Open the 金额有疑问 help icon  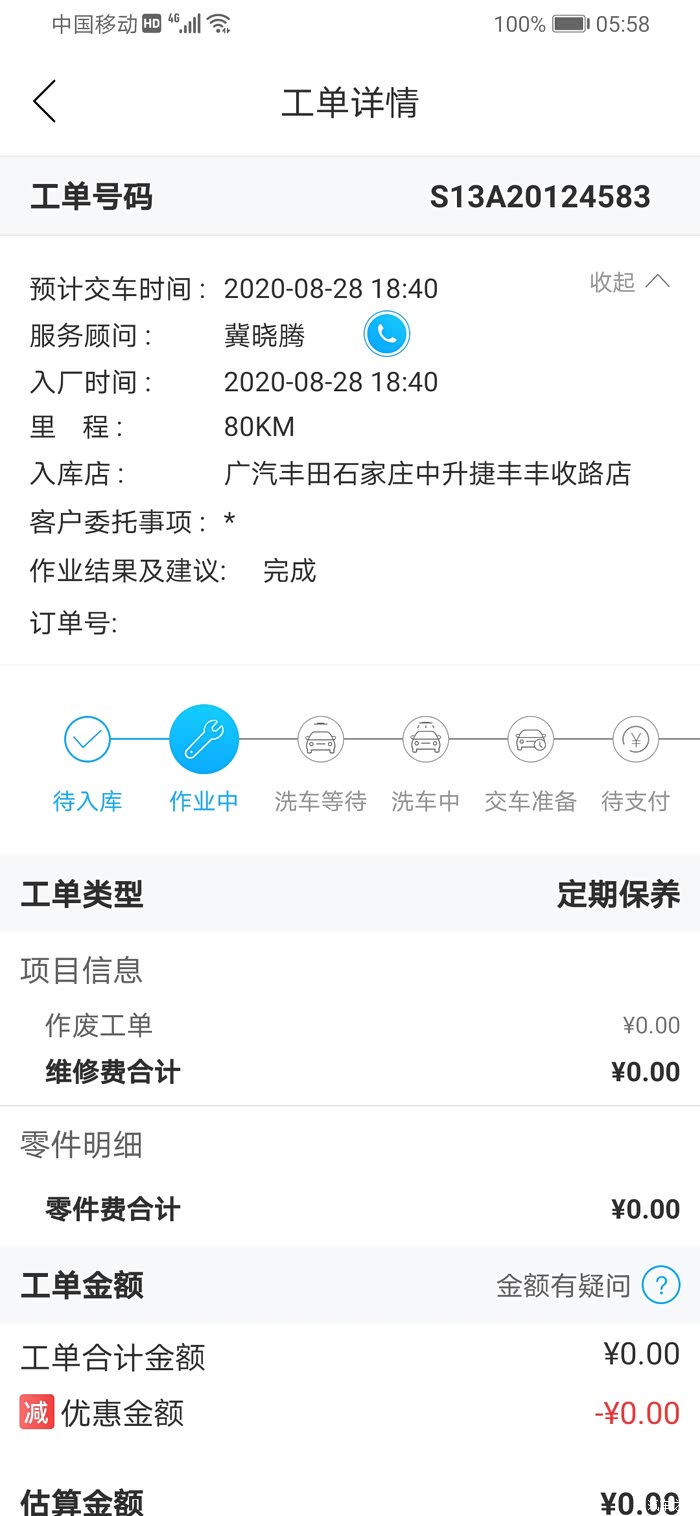[x=660, y=1285]
